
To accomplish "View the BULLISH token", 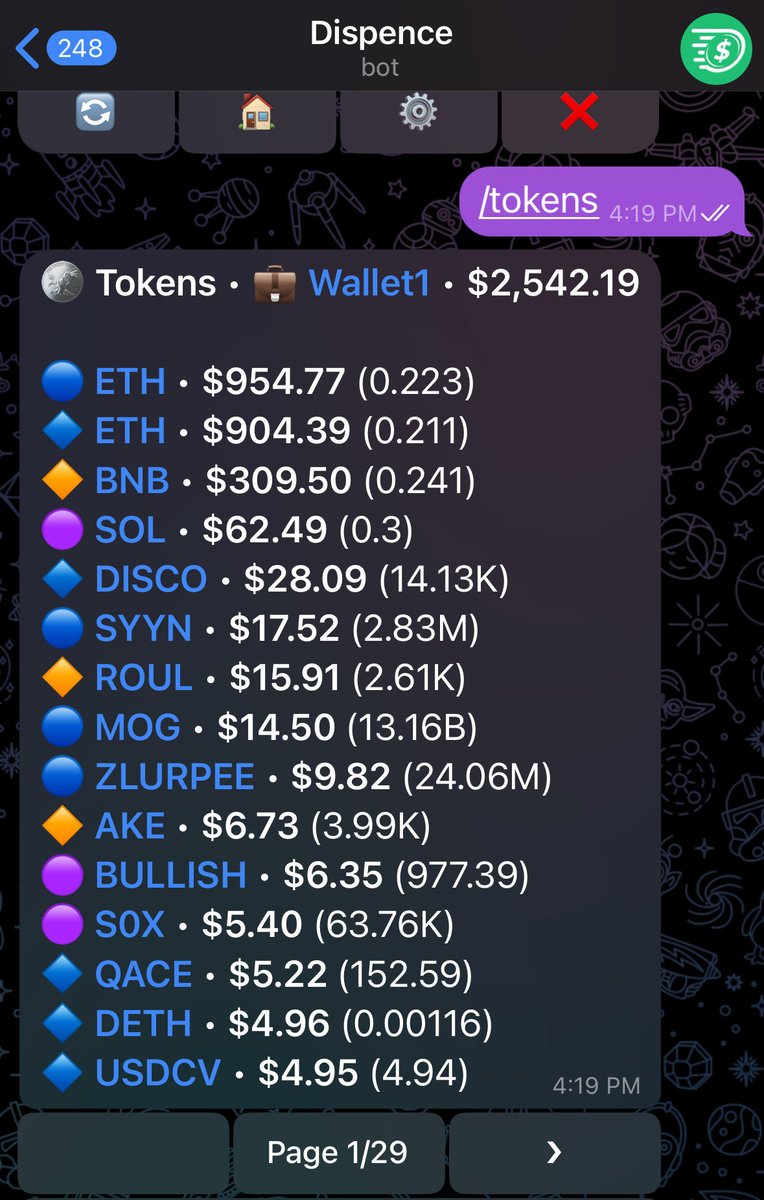I will pos(170,875).
